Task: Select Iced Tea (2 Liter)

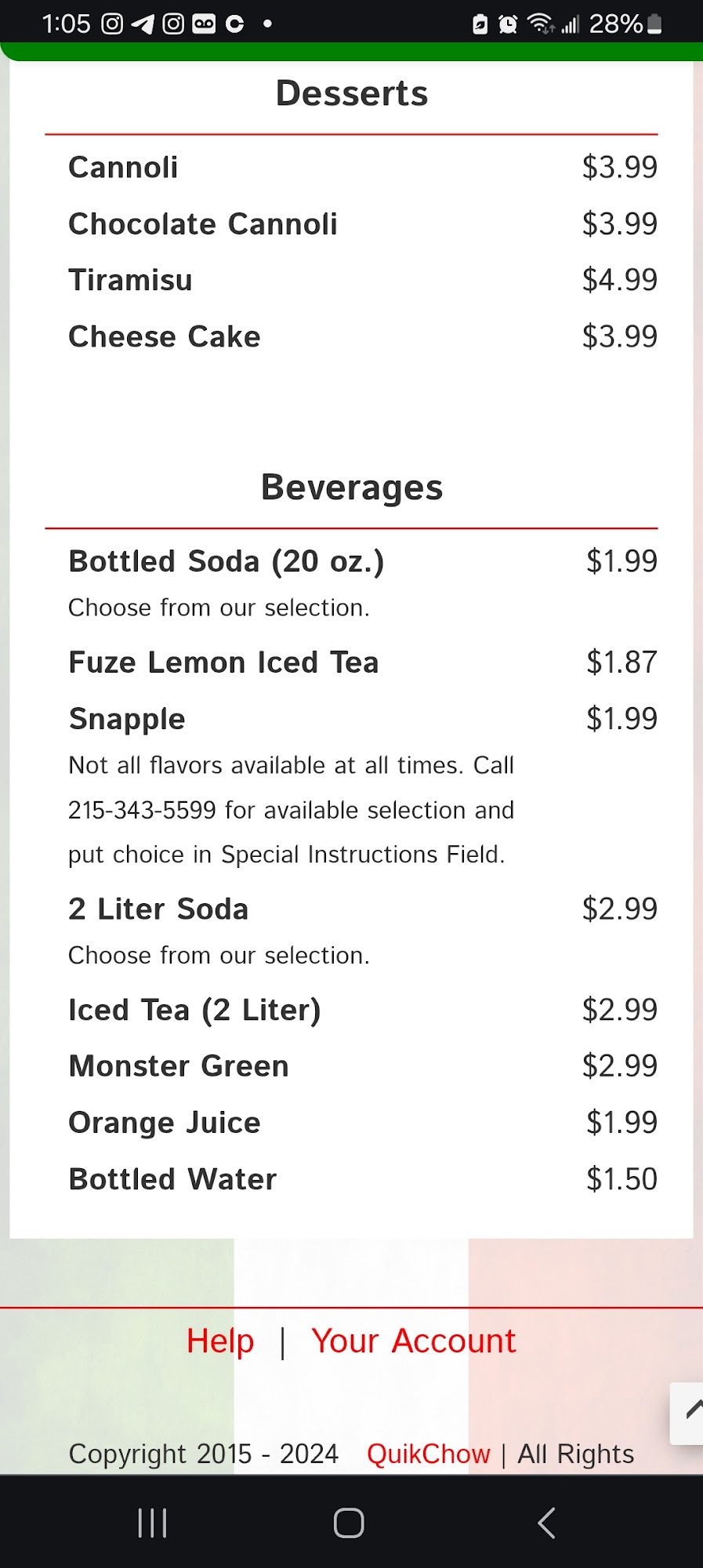Action: 194,1011
